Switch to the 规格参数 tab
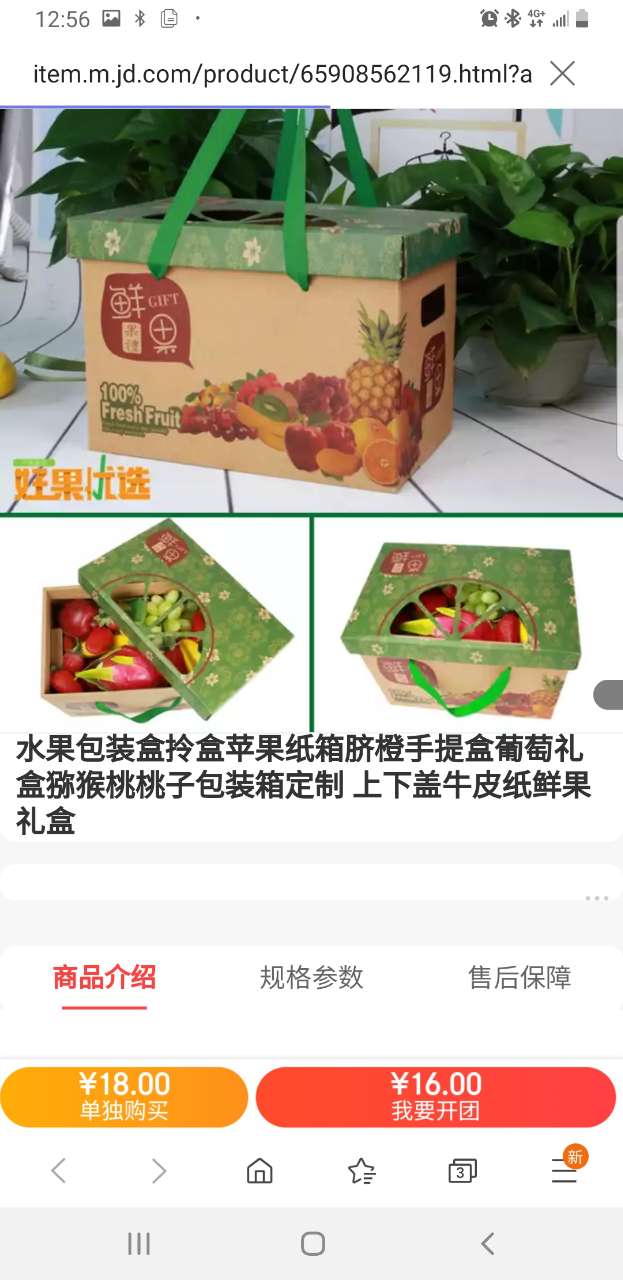 click(x=311, y=977)
